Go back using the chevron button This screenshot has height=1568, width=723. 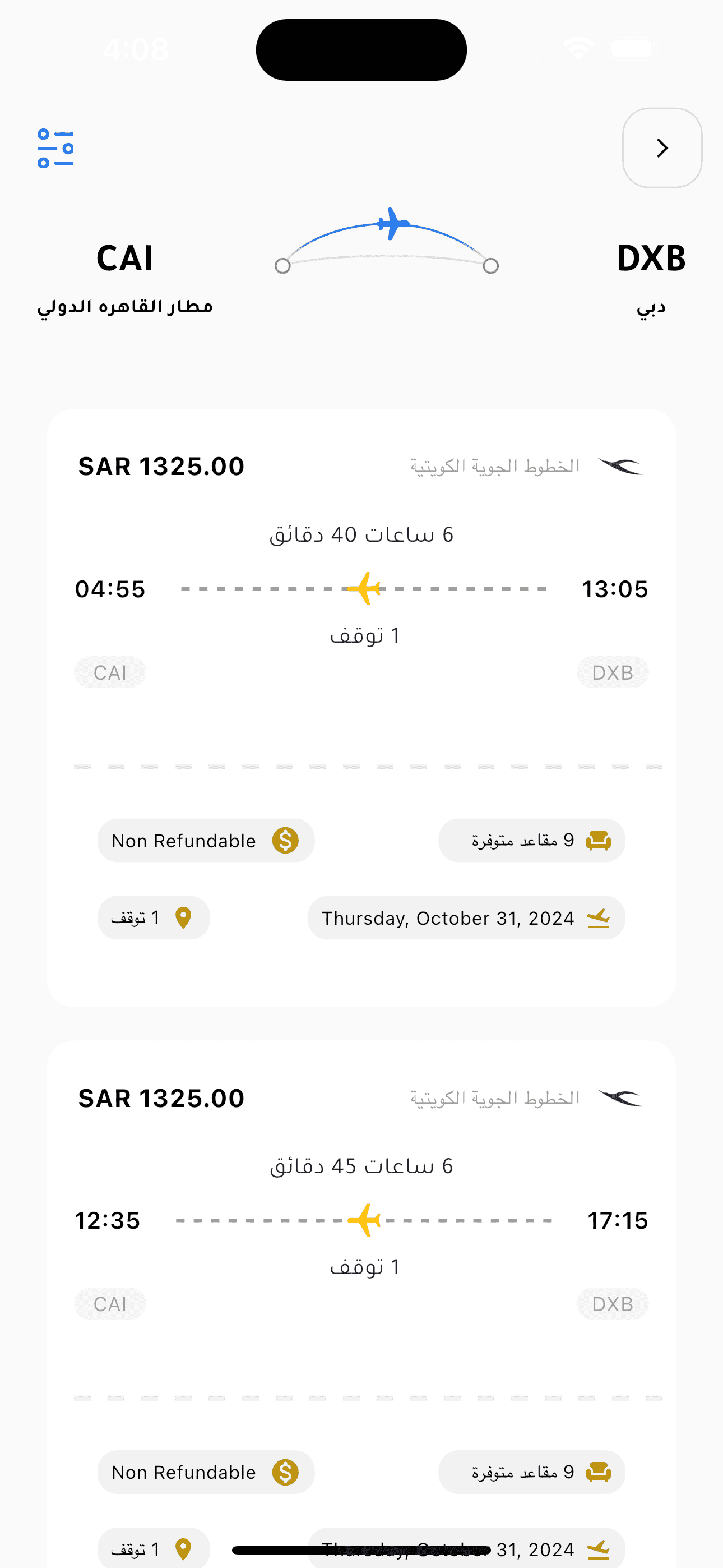coord(662,148)
